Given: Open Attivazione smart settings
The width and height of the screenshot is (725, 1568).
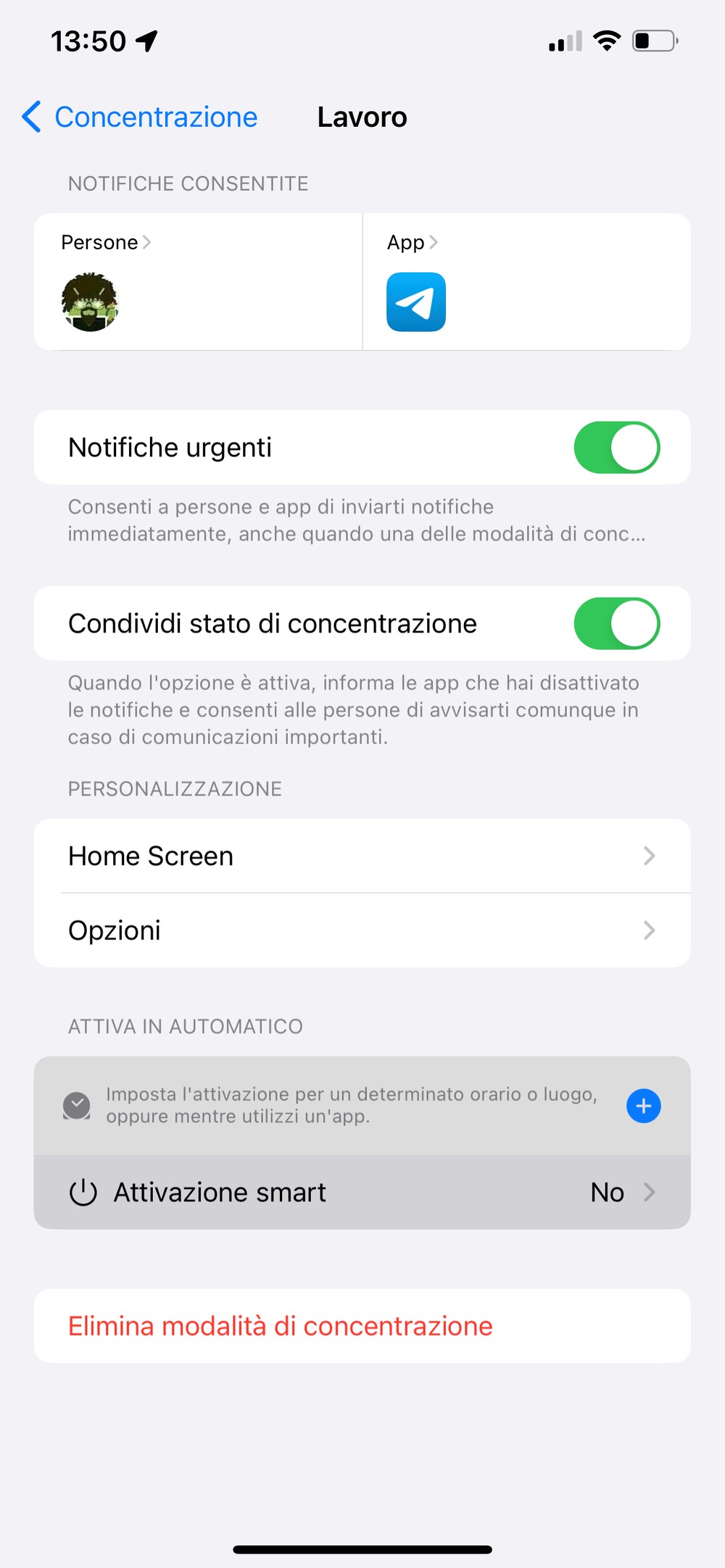Looking at the screenshot, I should coord(362,1192).
